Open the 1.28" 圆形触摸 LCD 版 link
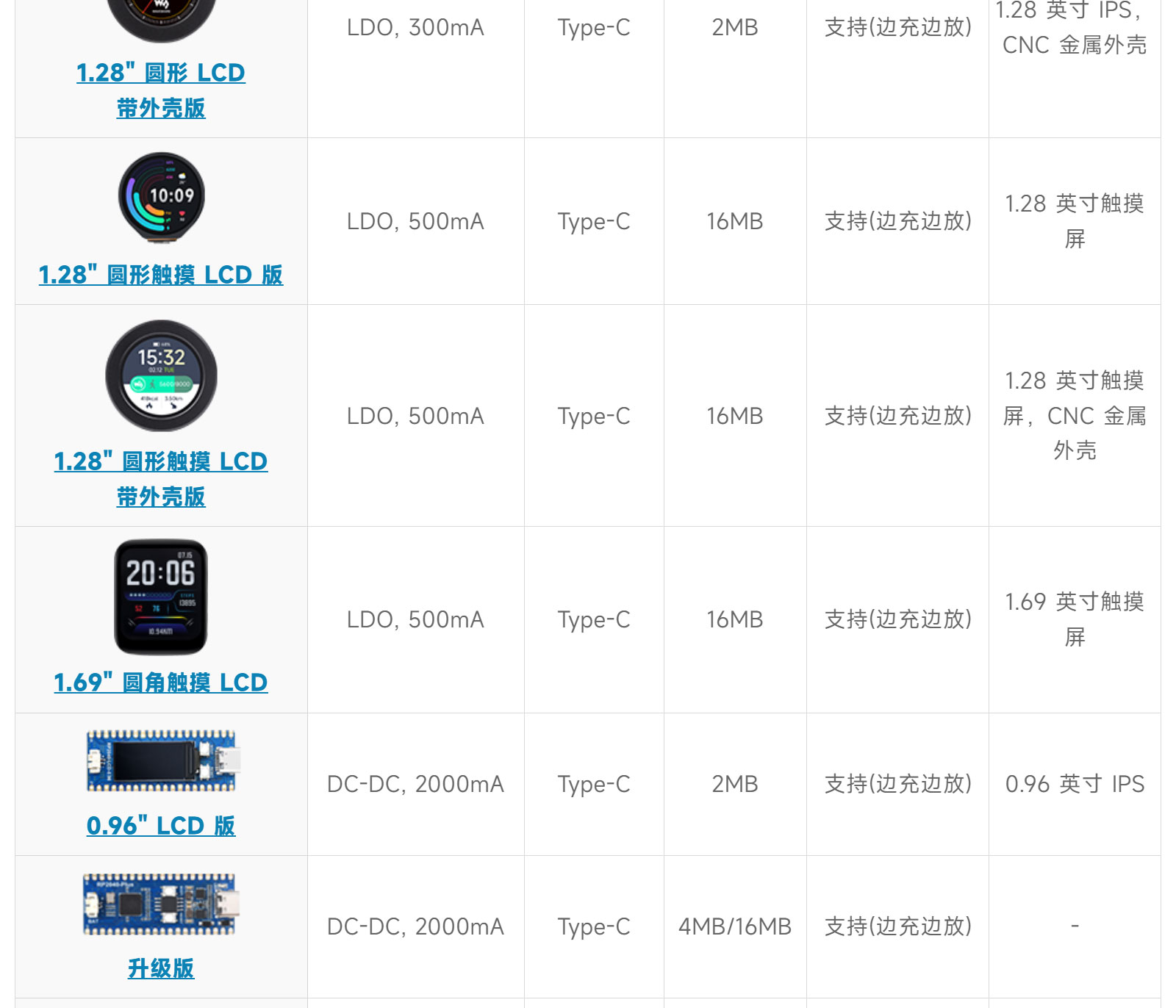The width and height of the screenshot is (1176, 1008). pyautogui.click(x=160, y=275)
